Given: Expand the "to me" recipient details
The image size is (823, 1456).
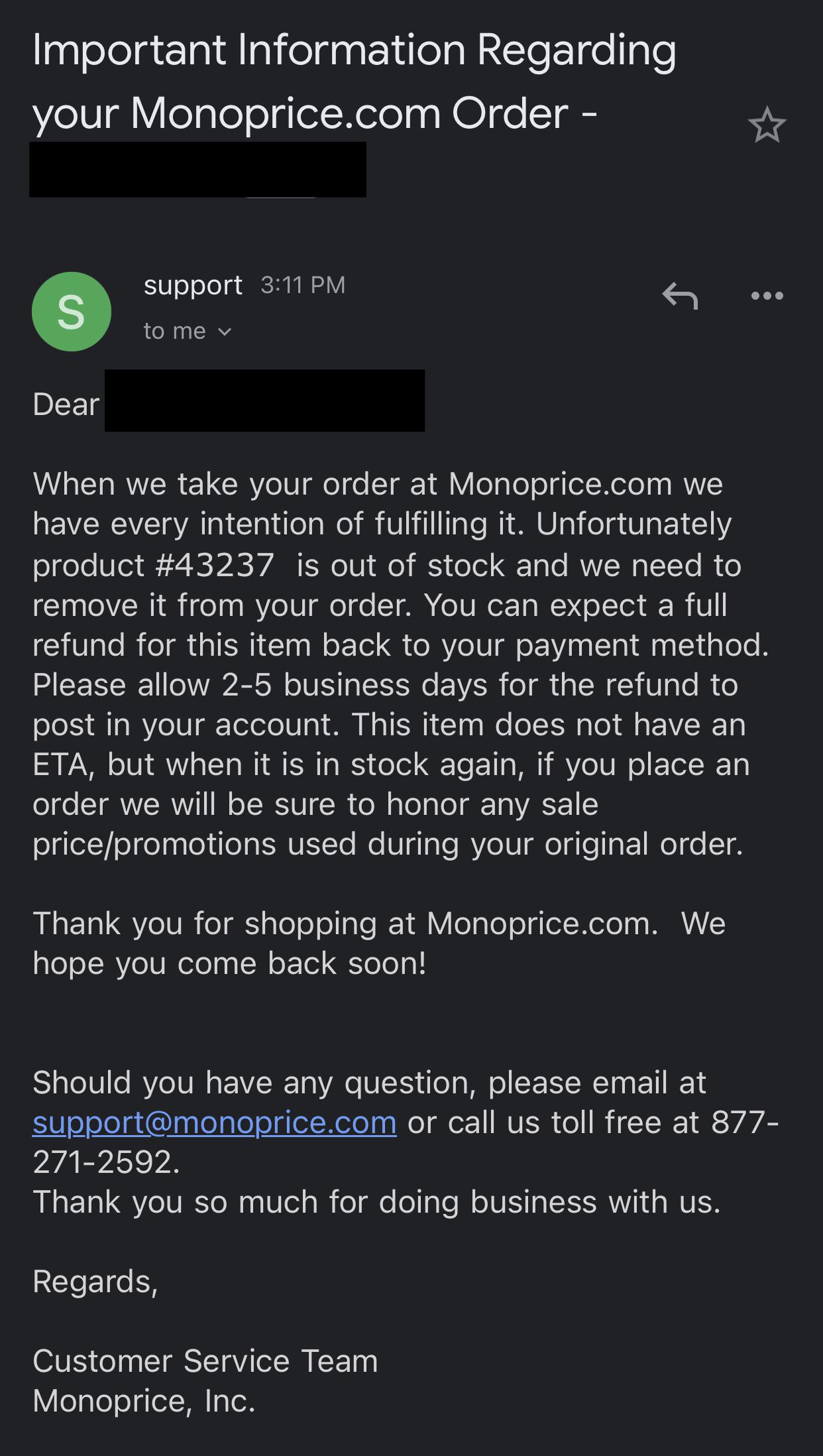Looking at the screenshot, I should 188,331.
